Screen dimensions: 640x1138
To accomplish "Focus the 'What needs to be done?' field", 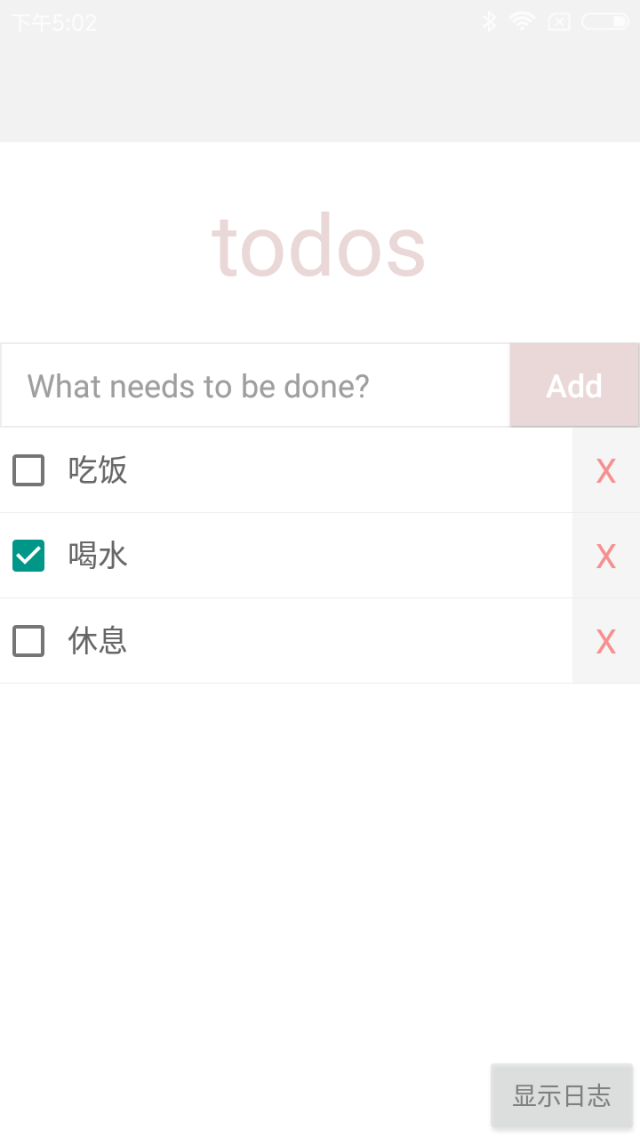I will coord(255,386).
